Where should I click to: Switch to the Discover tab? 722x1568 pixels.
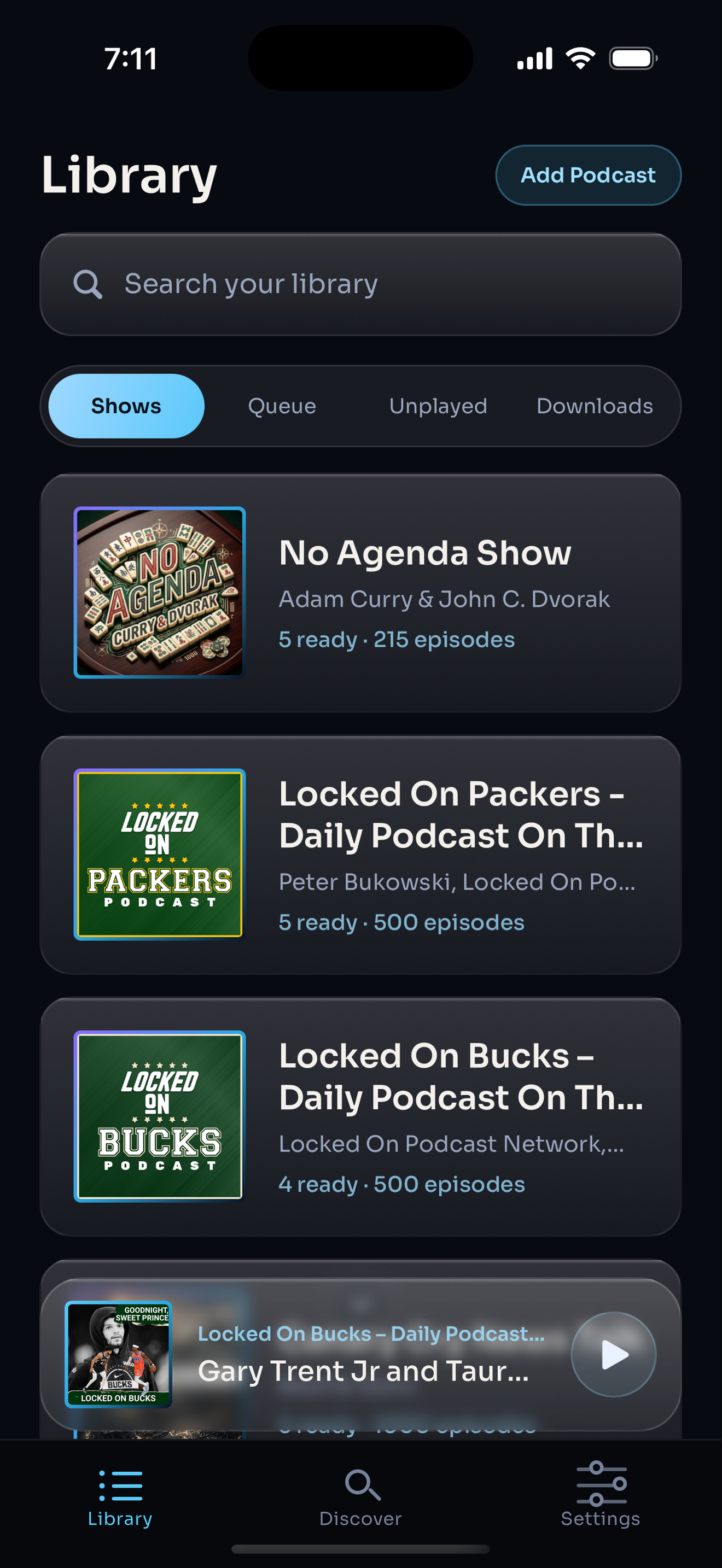pyautogui.click(x=360, y=1498)
